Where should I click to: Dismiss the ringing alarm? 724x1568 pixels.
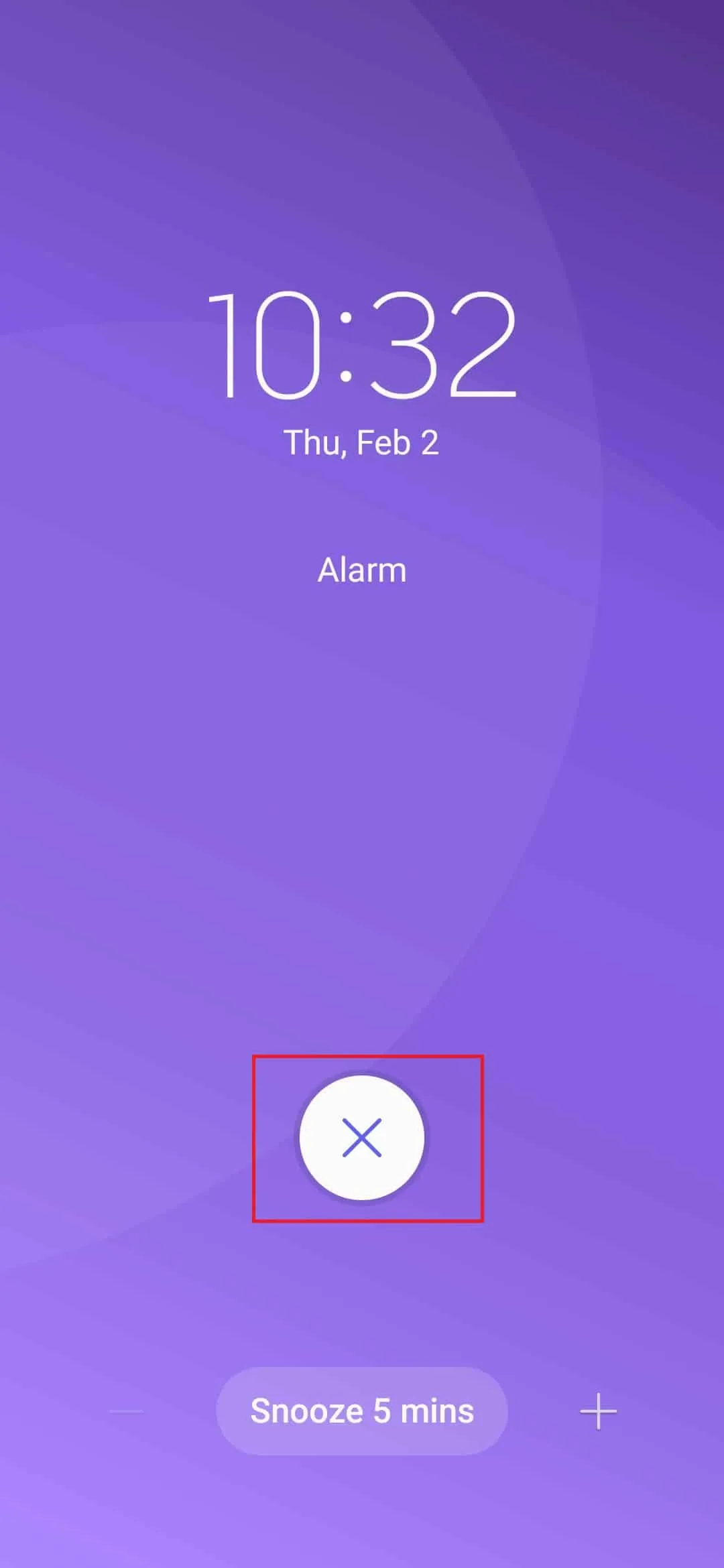362,1138
